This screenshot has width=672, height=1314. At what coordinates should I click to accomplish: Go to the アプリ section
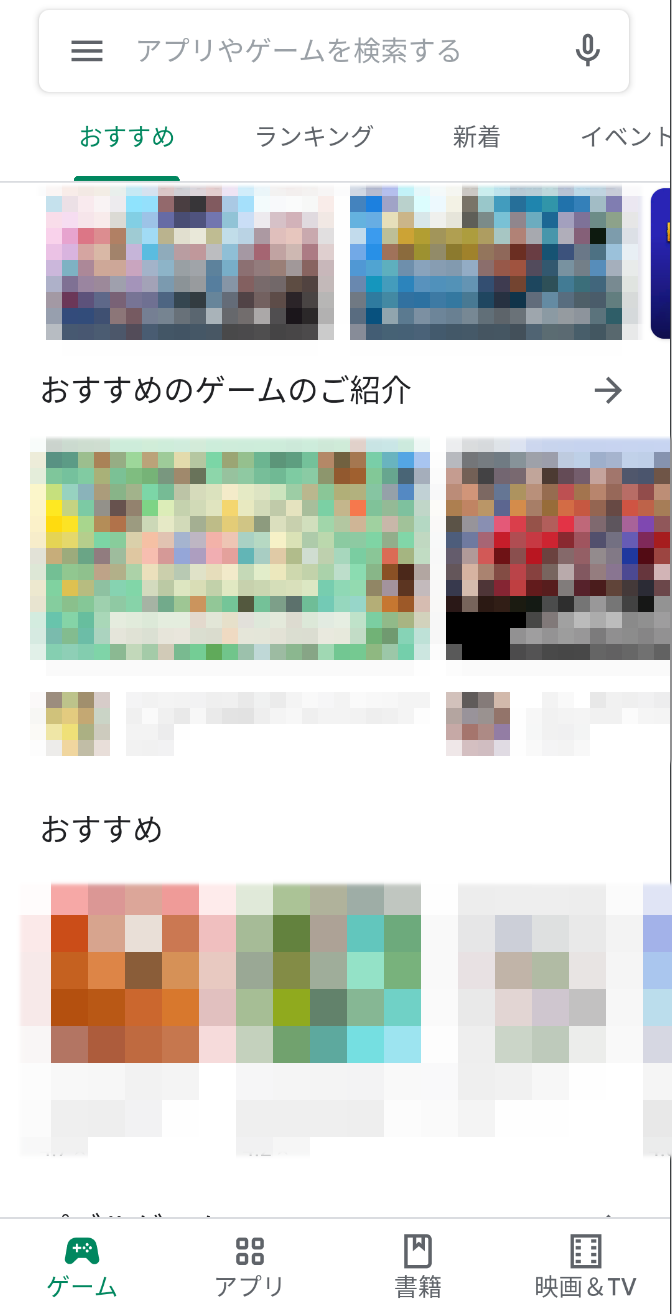coord(250,1266)
